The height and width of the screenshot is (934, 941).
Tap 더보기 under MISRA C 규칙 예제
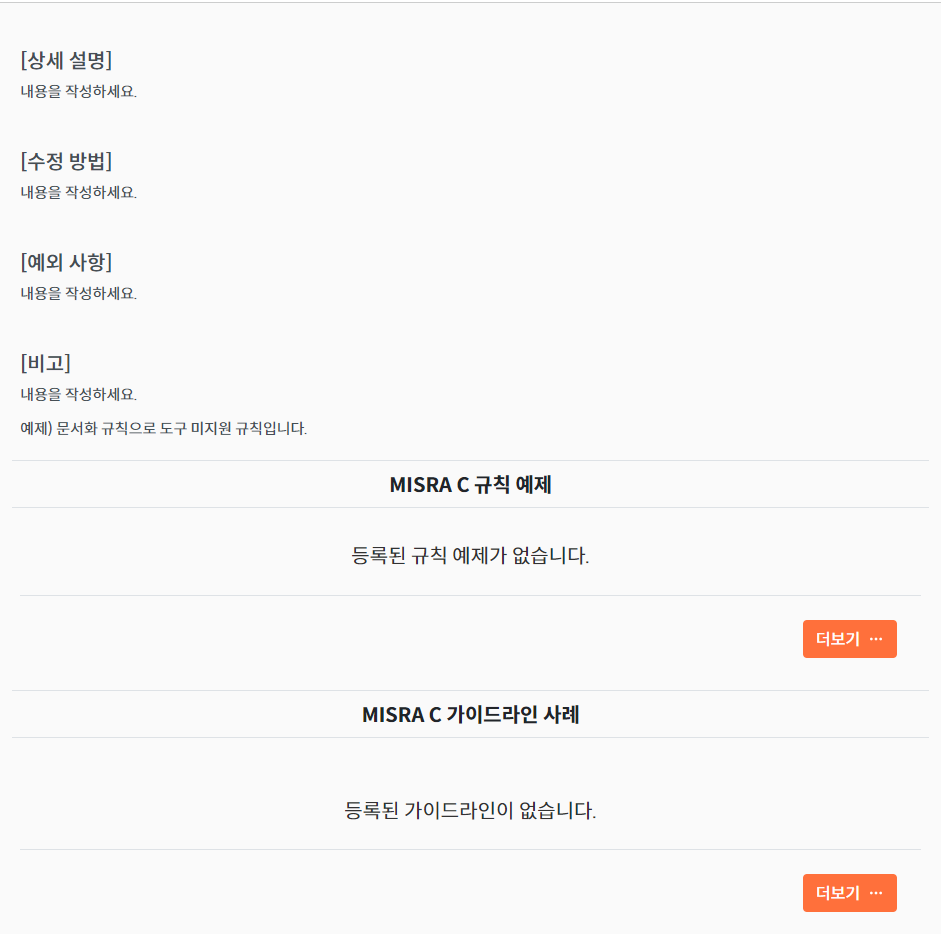coord(849,639)
